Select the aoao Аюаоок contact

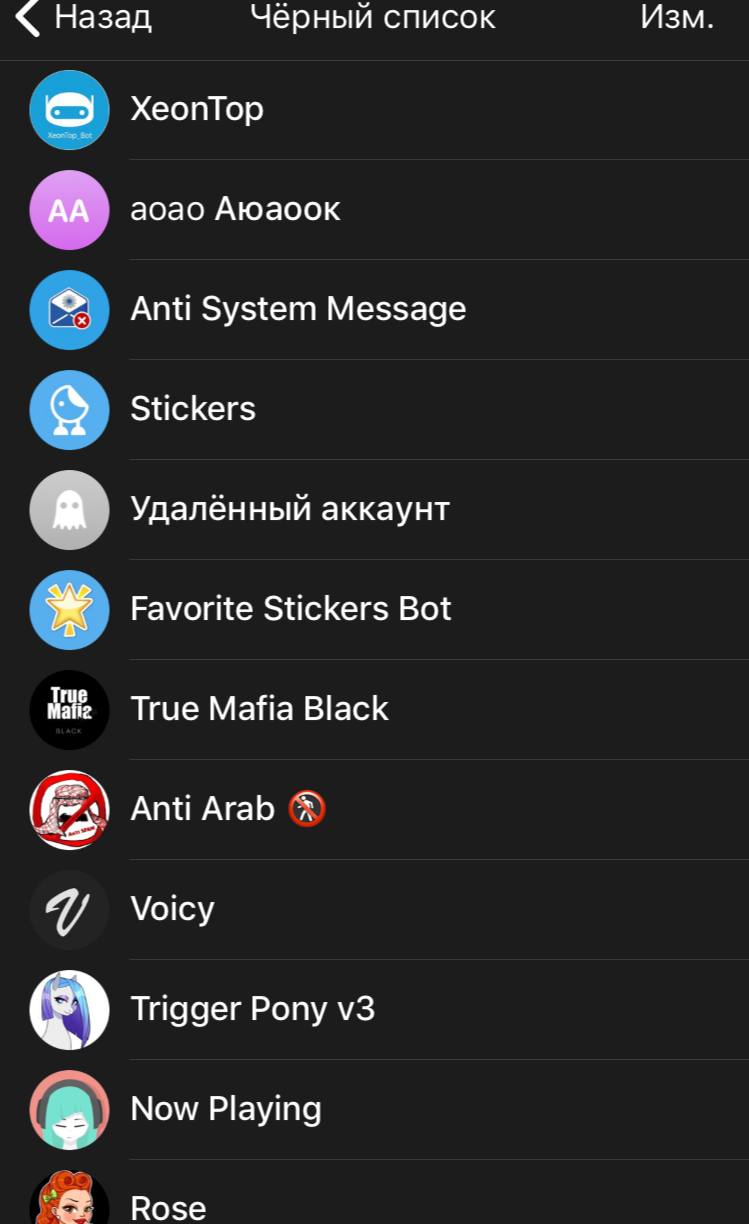[x=235, y=209]
